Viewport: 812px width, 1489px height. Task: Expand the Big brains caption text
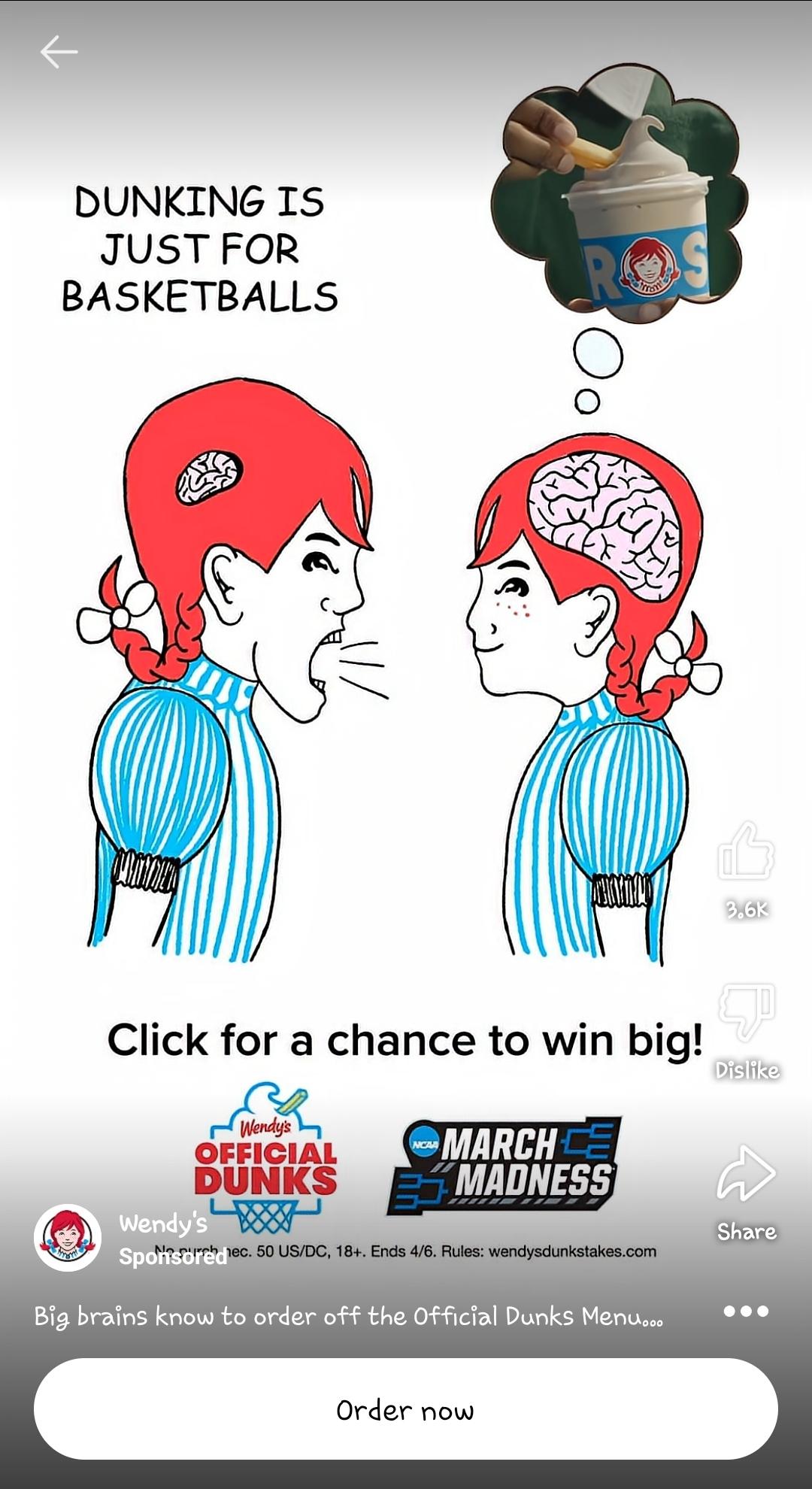click(x=348, y=1316)
